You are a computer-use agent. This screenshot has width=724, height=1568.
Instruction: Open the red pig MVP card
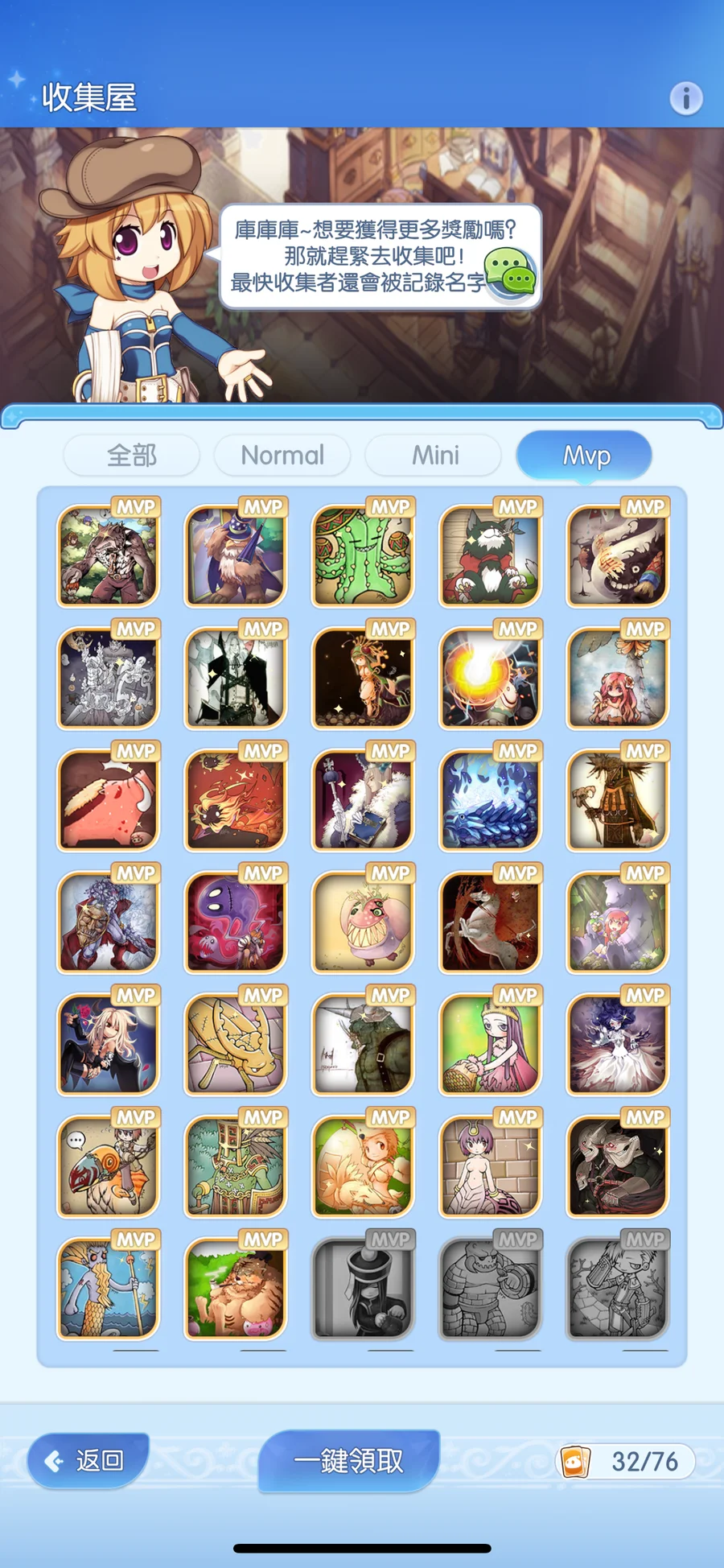108,800
